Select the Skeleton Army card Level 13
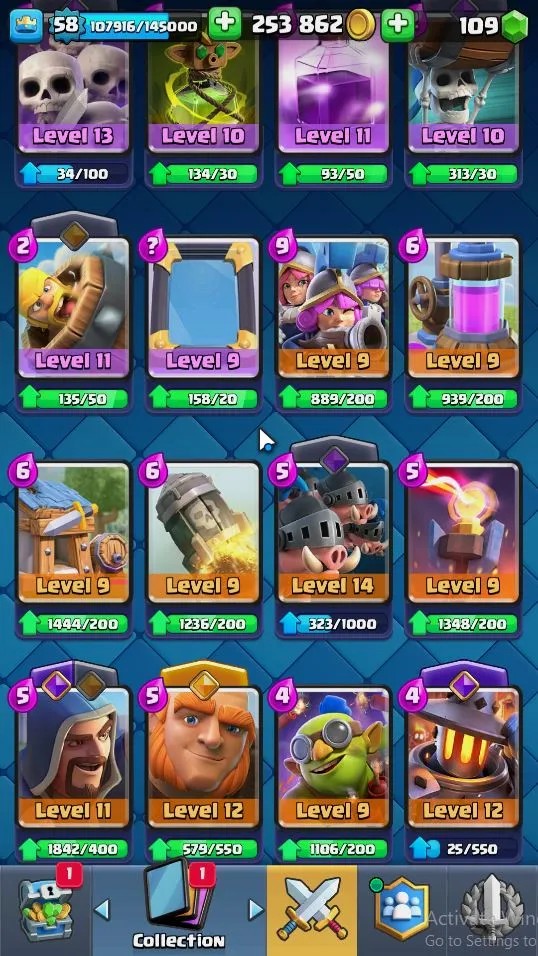Image resolution: width=538 pixels, height=956 pixels. pos(74,98)
